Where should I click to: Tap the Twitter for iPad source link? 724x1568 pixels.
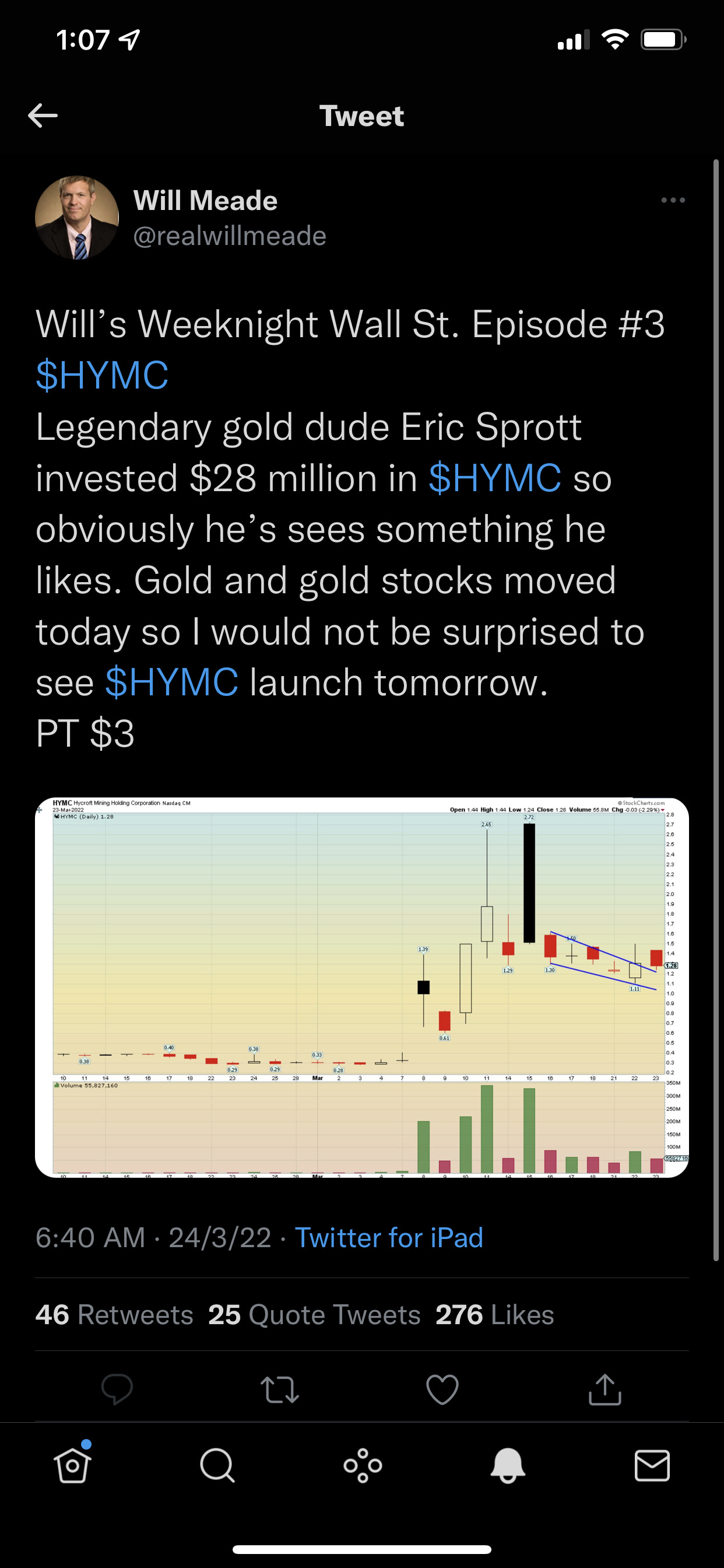pyautogui.click(x=389, y=1237)
